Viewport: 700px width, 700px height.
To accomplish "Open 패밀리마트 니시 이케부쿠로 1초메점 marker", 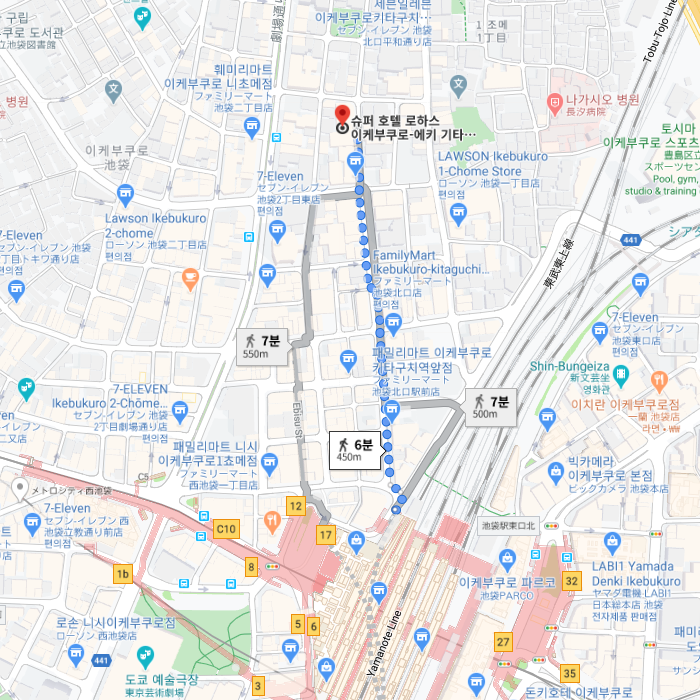I will [x=268, y=460].
